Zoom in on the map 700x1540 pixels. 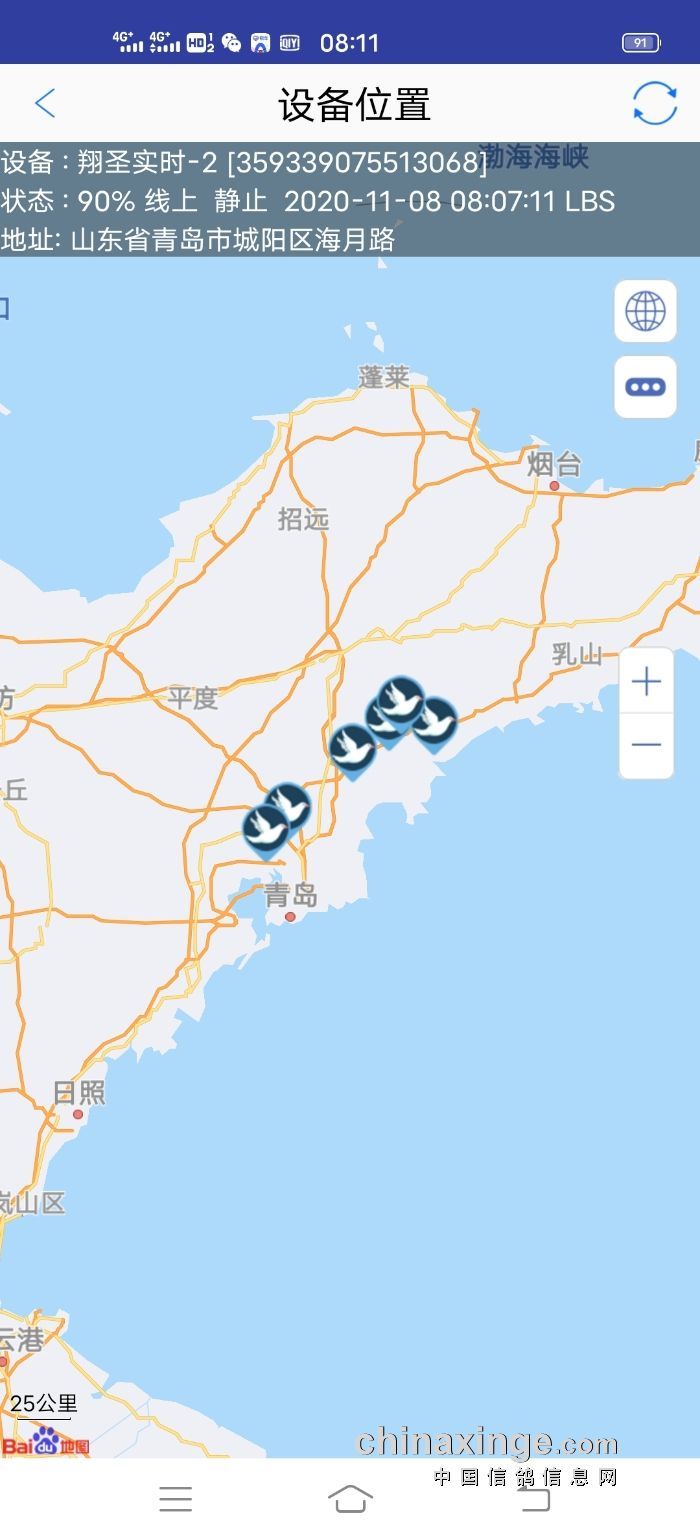(x=646, y=683)
